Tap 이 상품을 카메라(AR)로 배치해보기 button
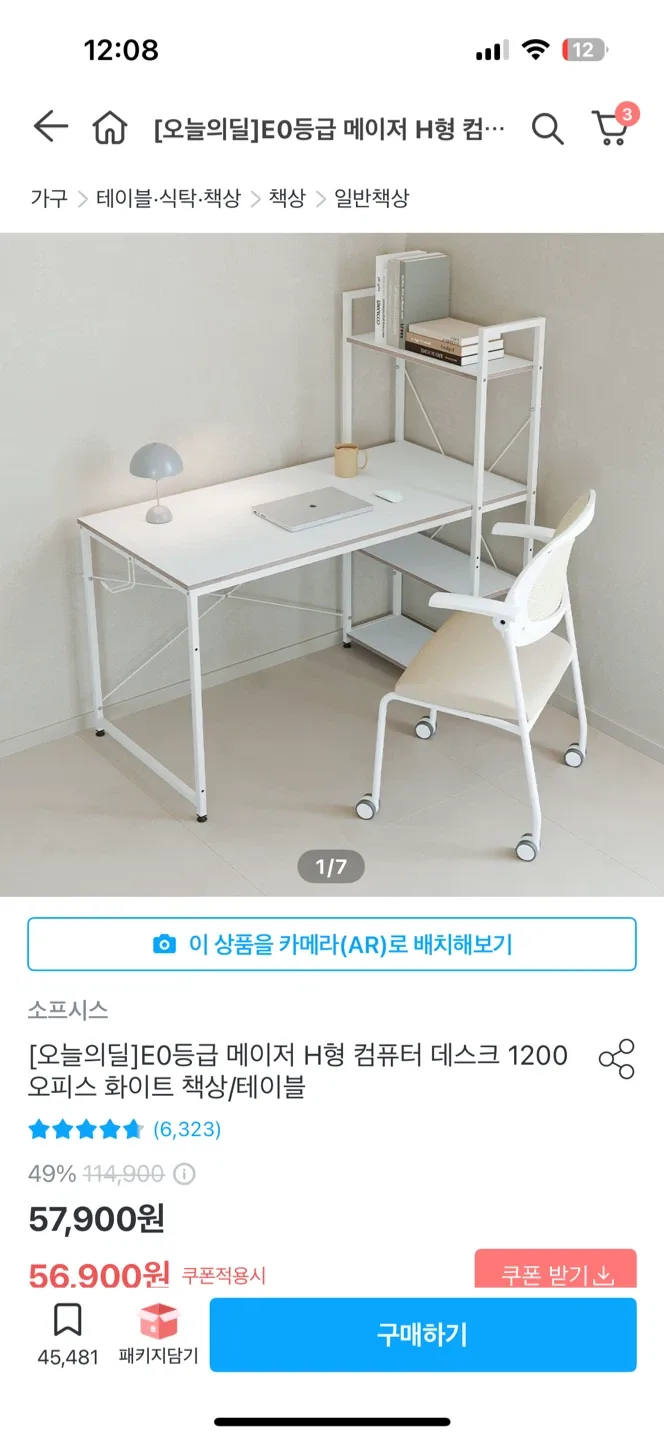The height and width of the screenshot is (1440, 664). [x=332, y=944]
